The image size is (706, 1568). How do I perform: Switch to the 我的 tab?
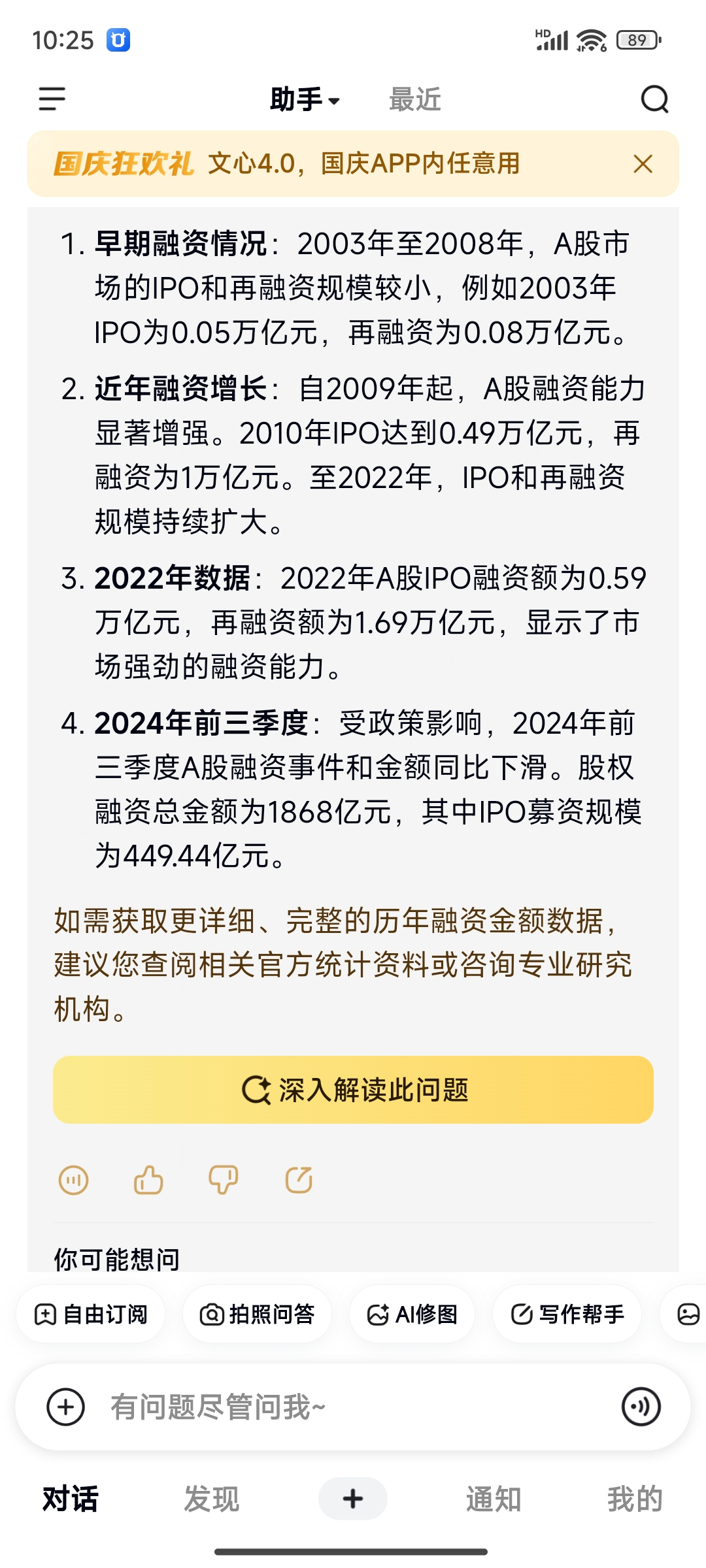(634, 1498)
